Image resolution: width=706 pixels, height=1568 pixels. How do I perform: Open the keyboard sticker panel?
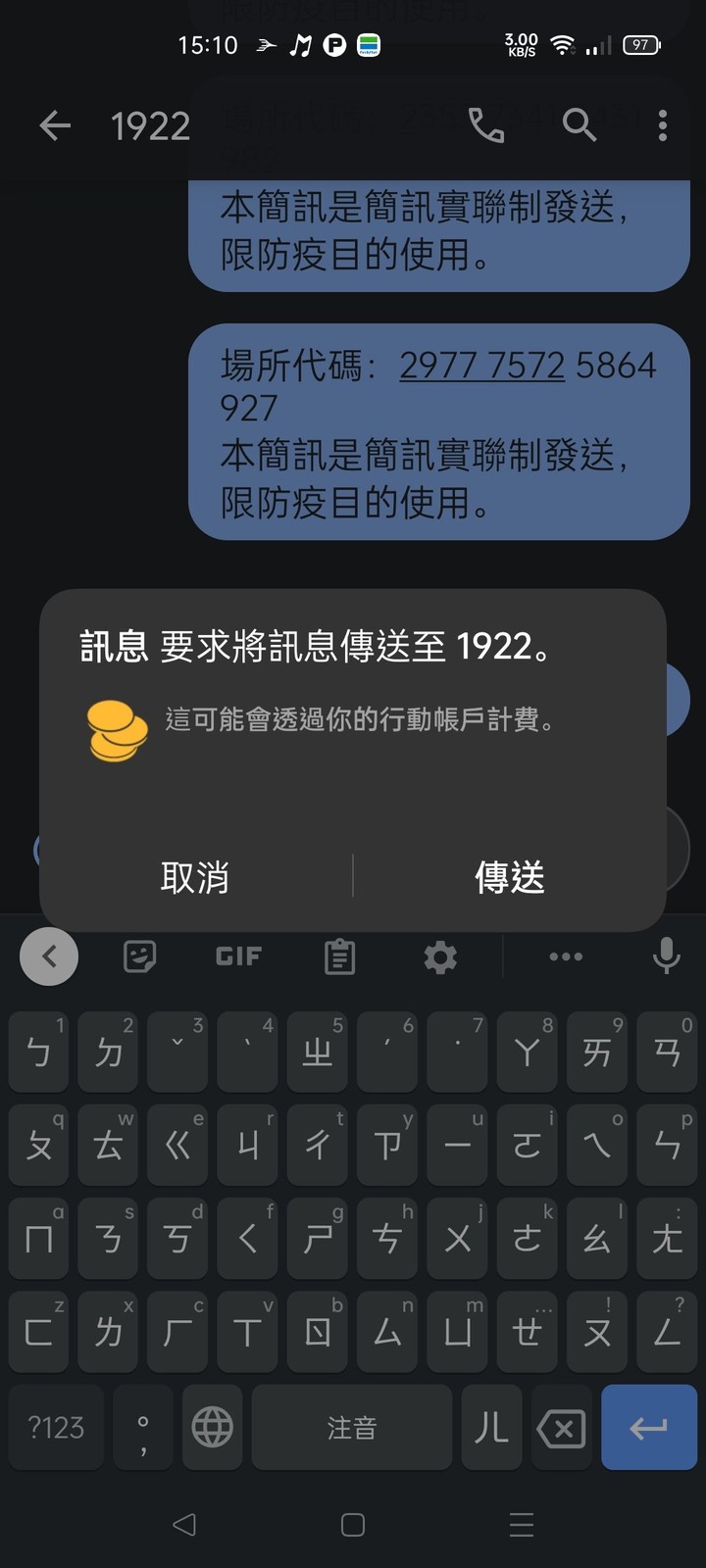(140, 955)
